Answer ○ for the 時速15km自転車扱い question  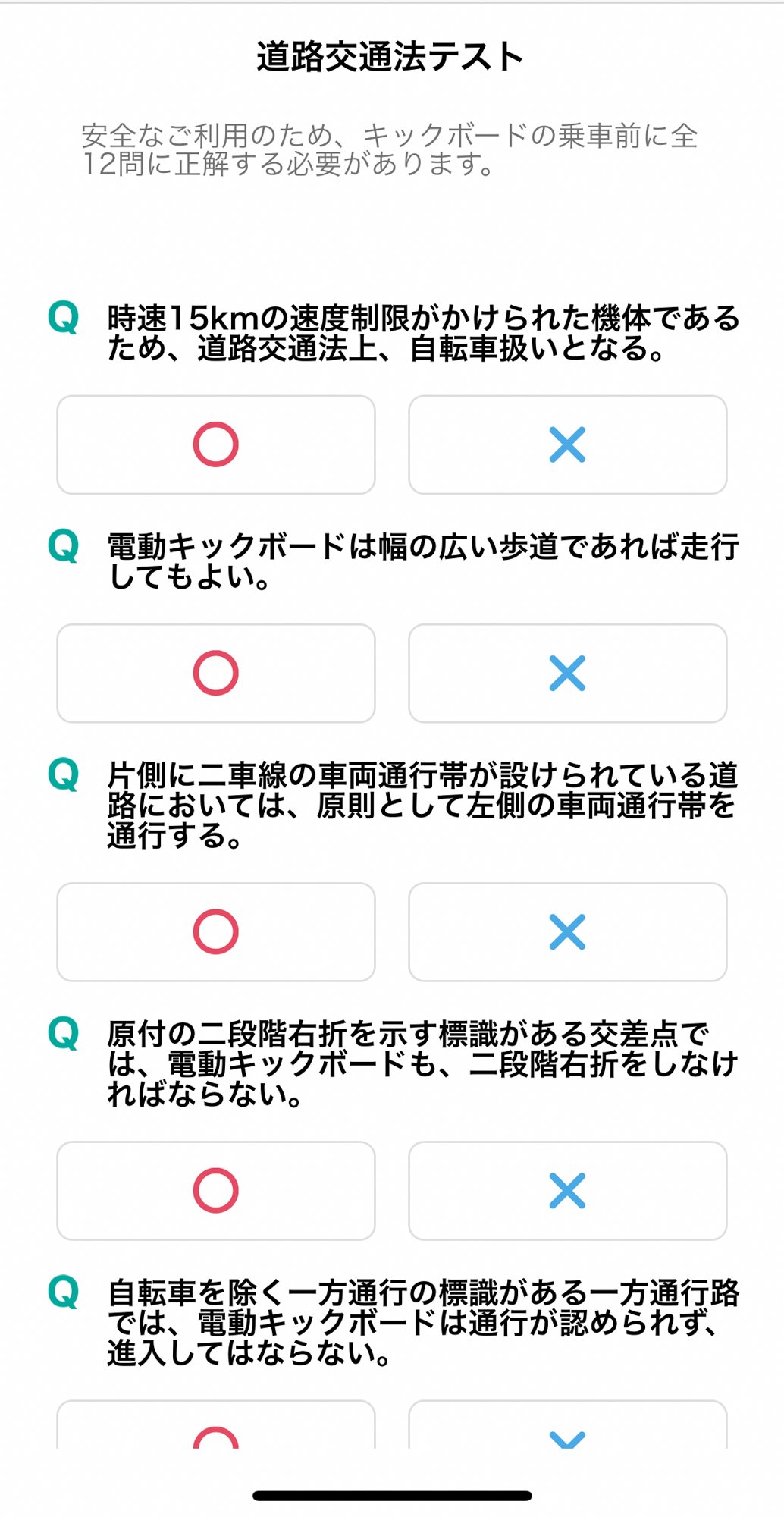(216, 444)
